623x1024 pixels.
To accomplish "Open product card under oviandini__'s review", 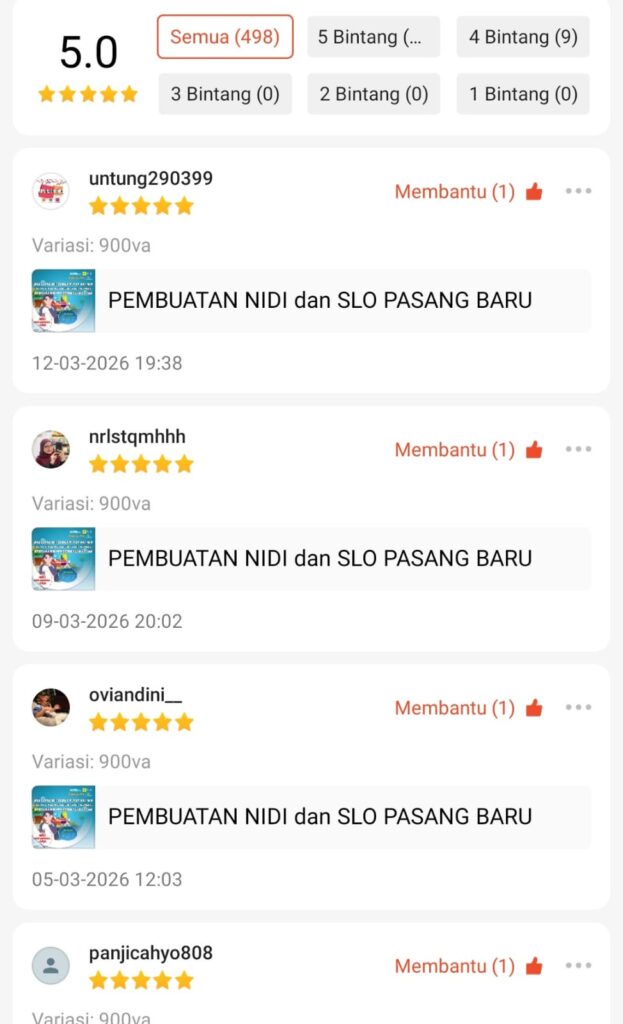I will 311,816.
